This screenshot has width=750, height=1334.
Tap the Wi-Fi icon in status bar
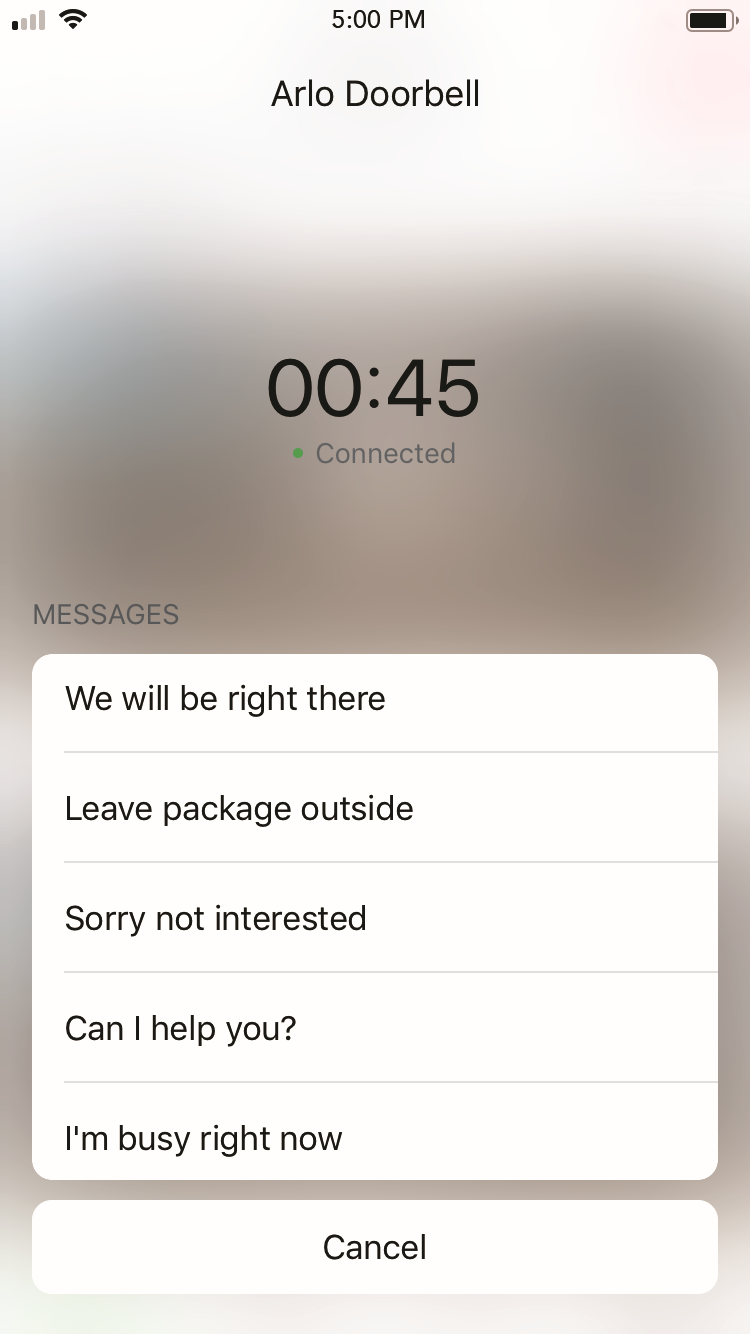coord(72,19)
